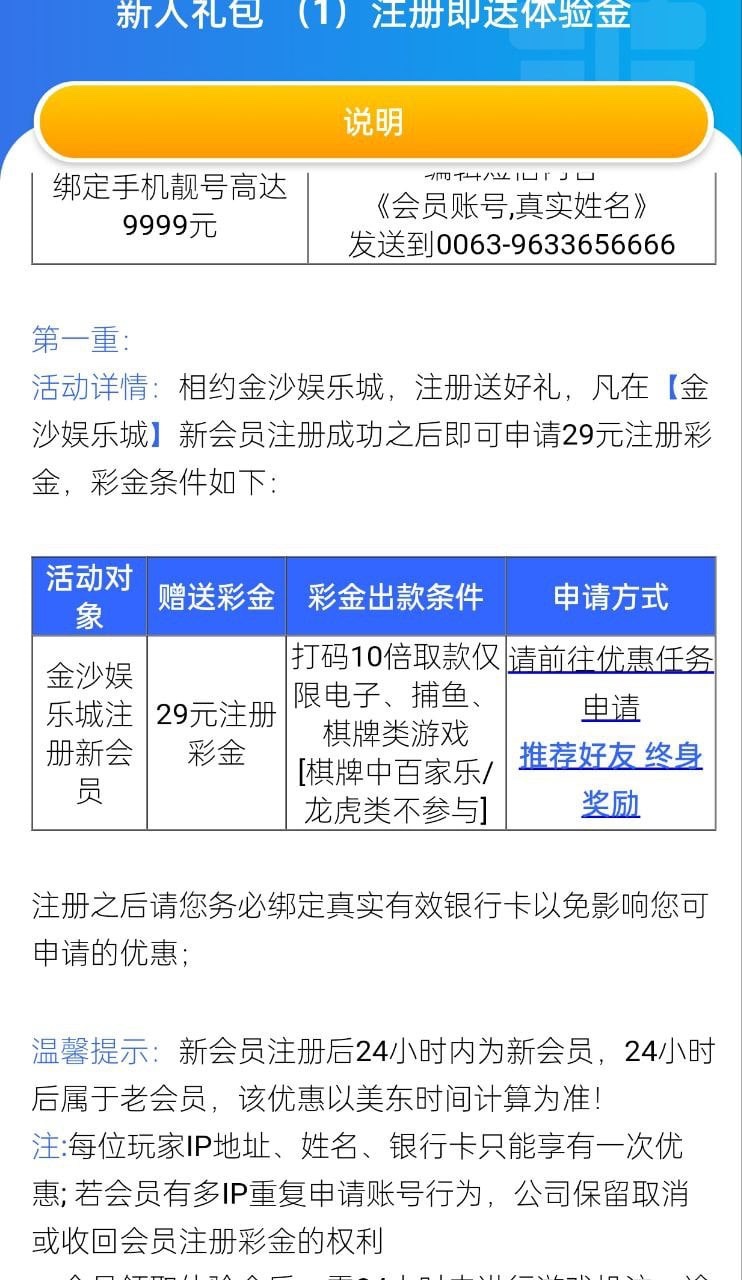Tap the orange 说明 button
742x1280 pixels.
click(372, 122)
